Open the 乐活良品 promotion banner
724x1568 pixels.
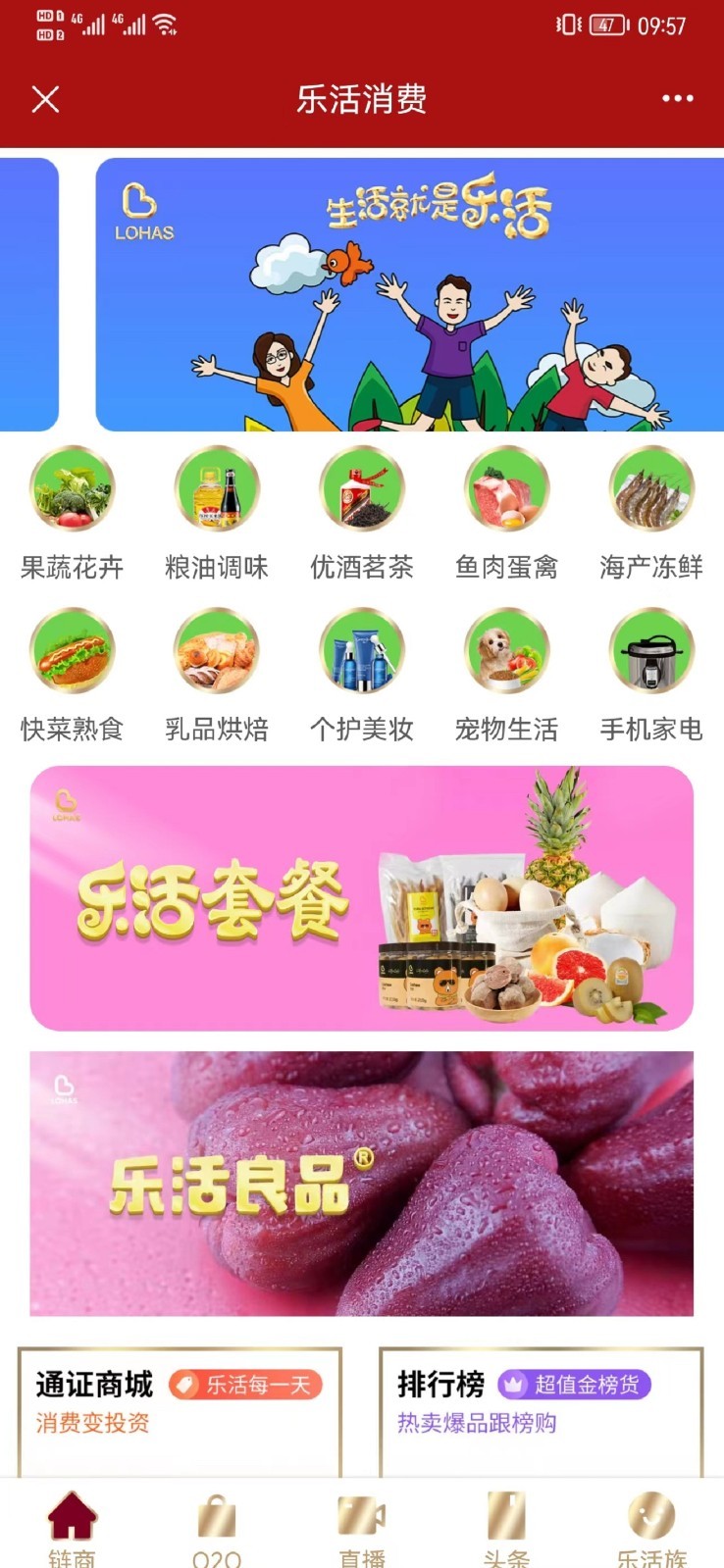(x=361, y=1184)
